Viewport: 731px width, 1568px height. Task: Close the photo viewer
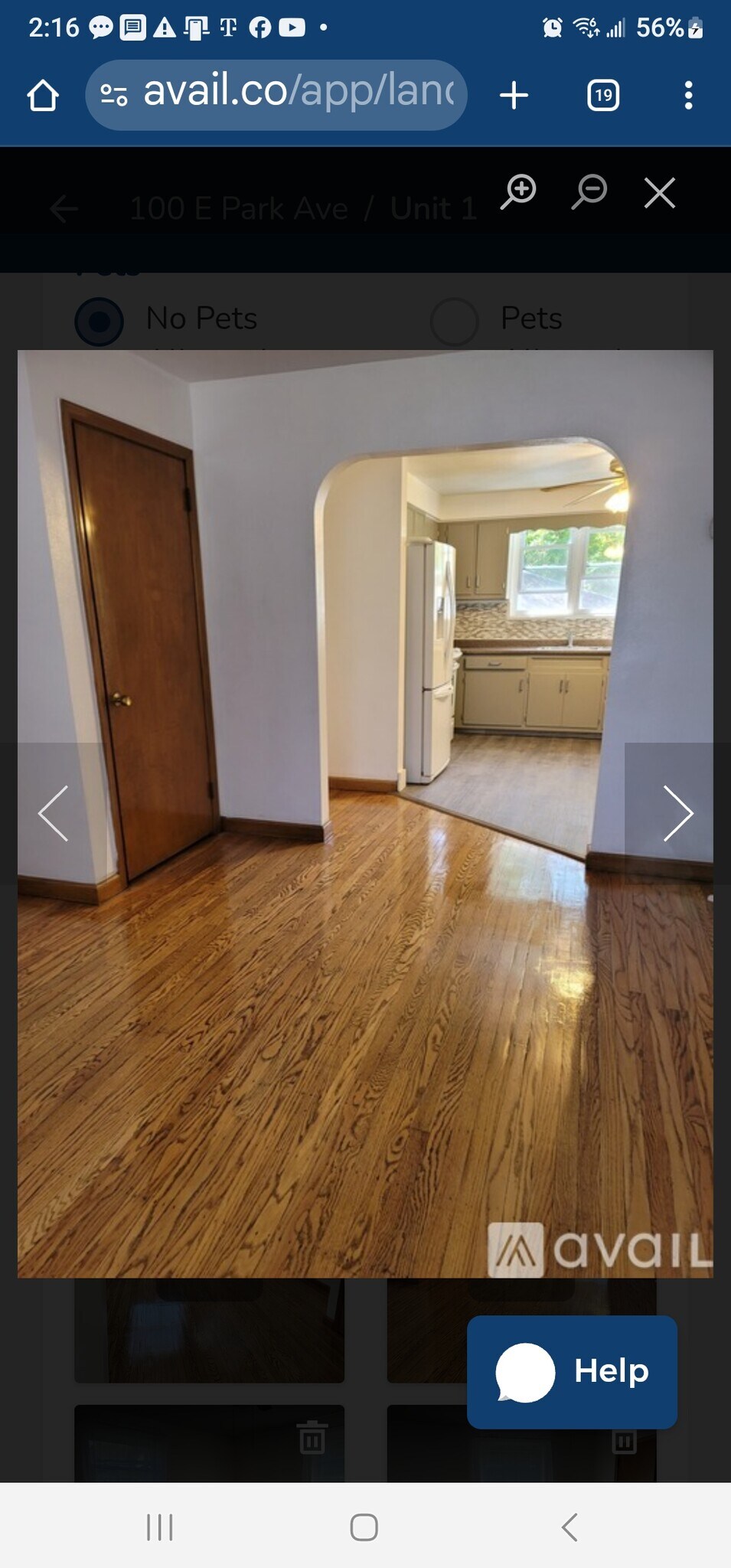point(659,193)
